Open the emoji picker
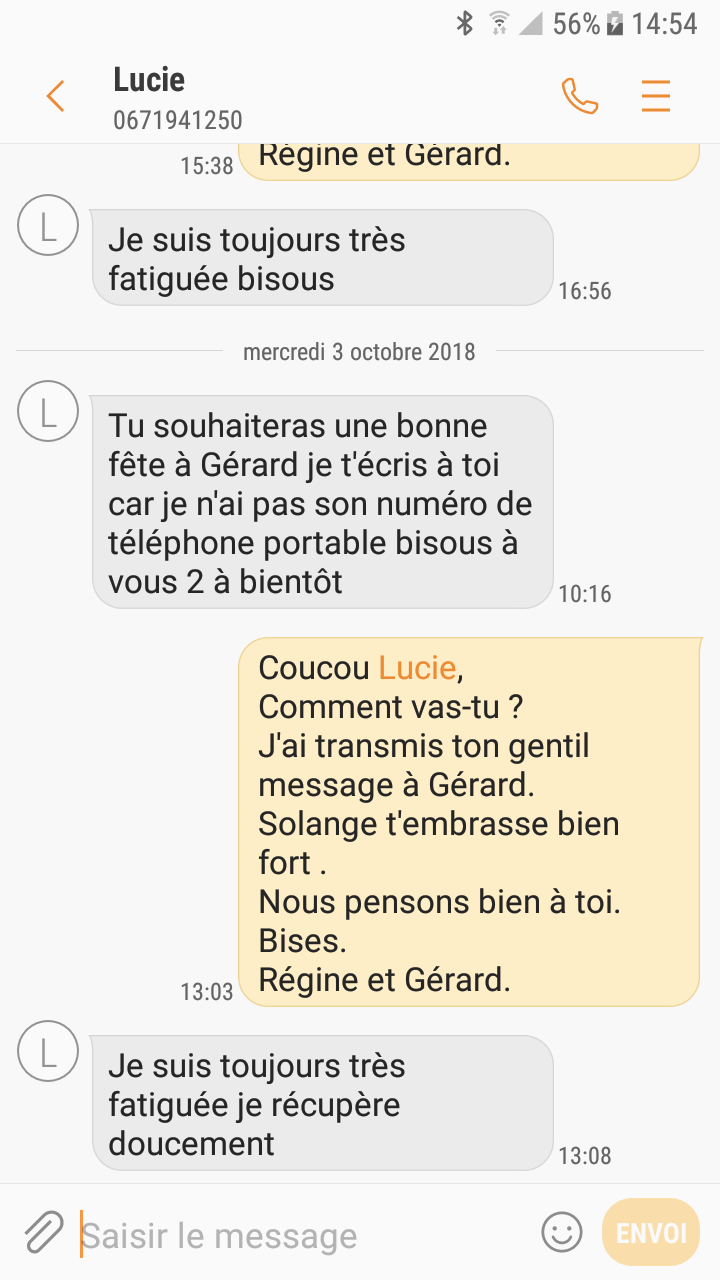720x1280 pixels. tap(561, 1232)
